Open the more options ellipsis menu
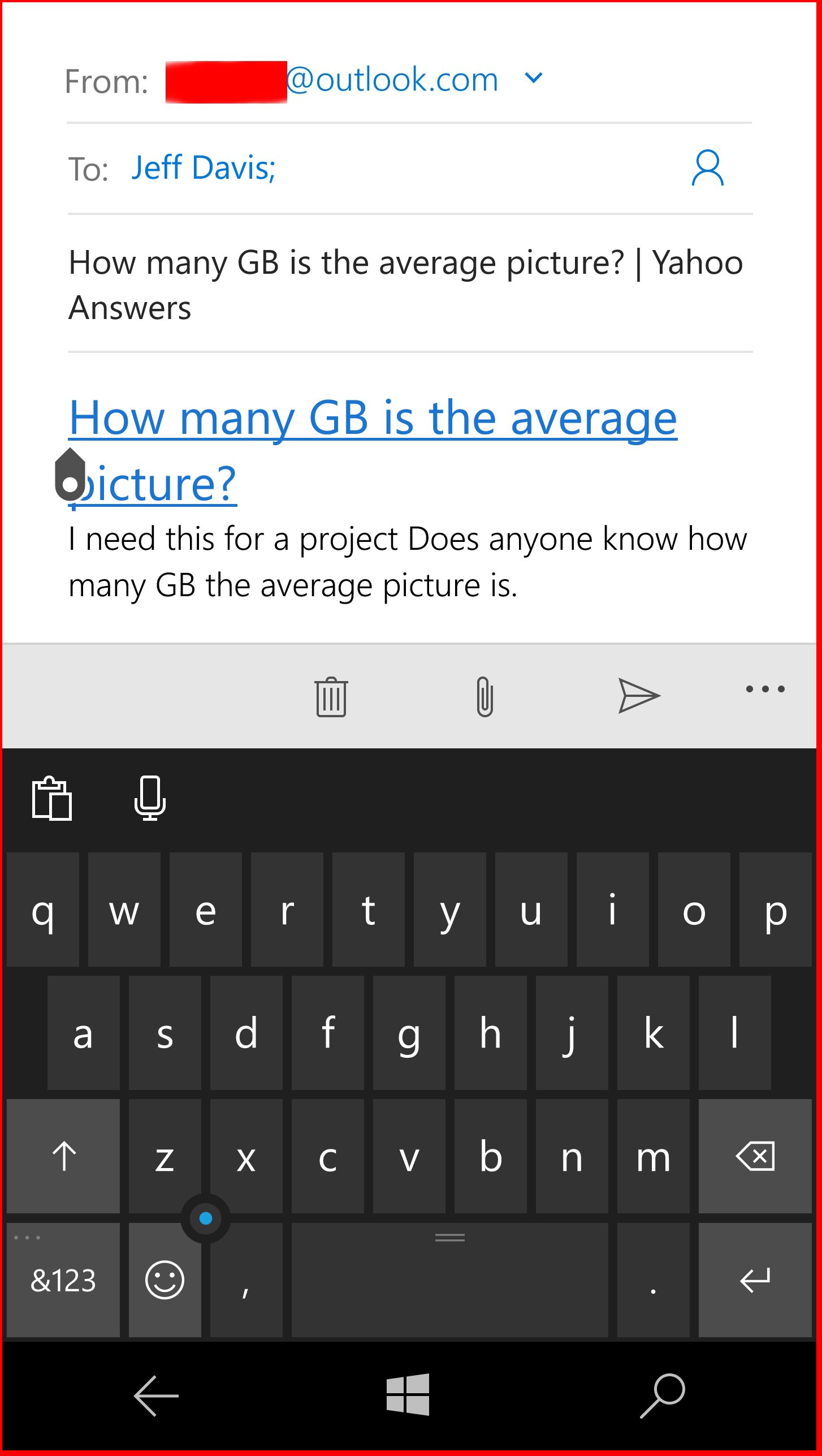This screenshot has height=1456, width=822. (765, 689)
